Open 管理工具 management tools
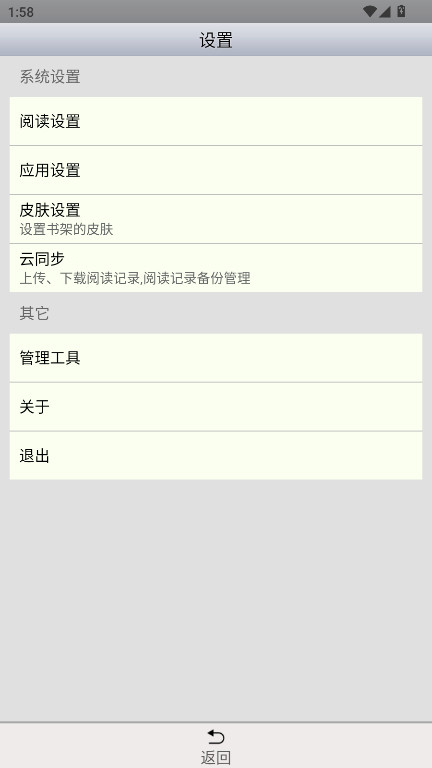This screenshot has width=432, height=768. point(216,358)
